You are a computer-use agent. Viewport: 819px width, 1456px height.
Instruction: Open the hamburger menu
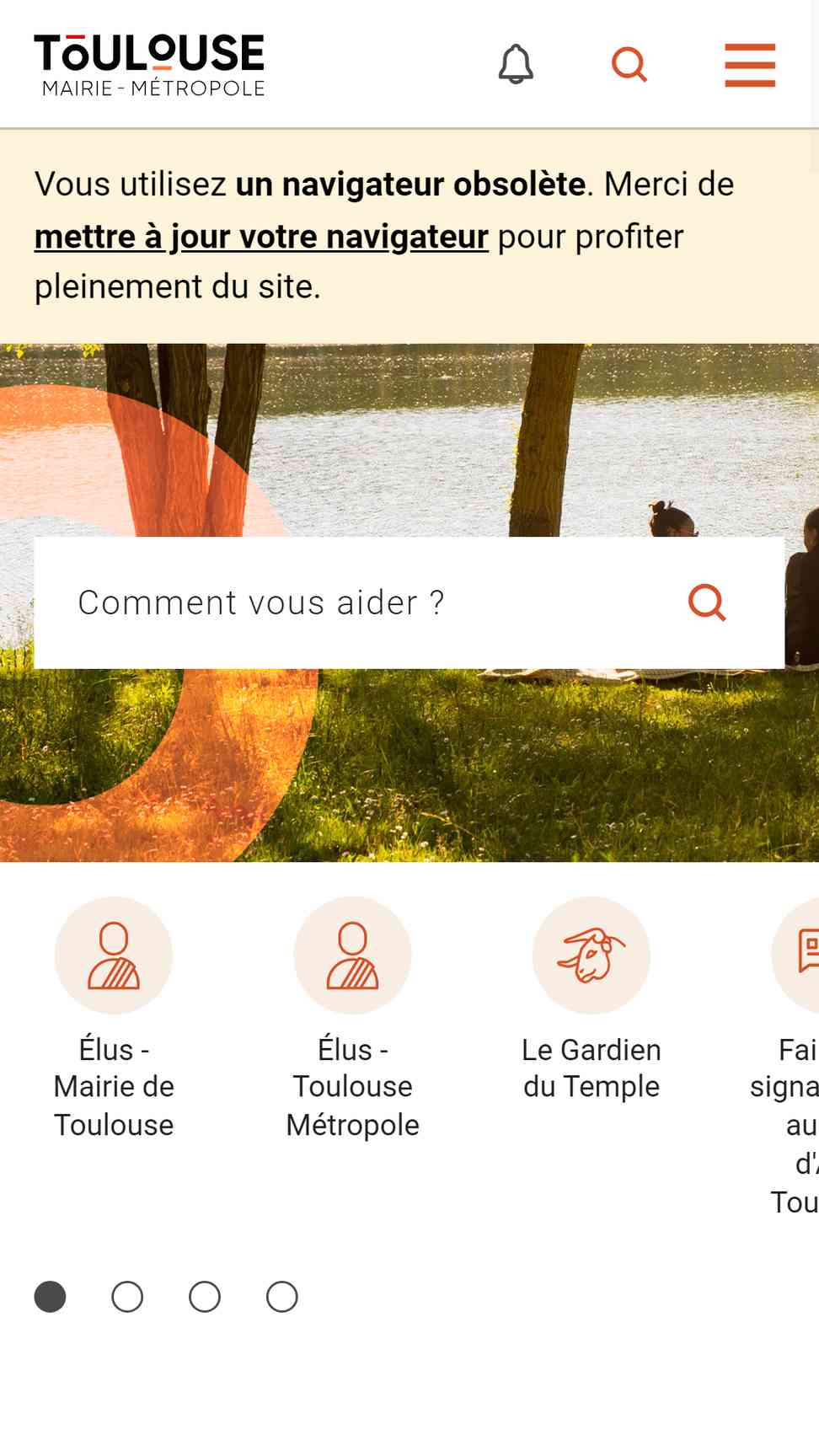[750, 65]
